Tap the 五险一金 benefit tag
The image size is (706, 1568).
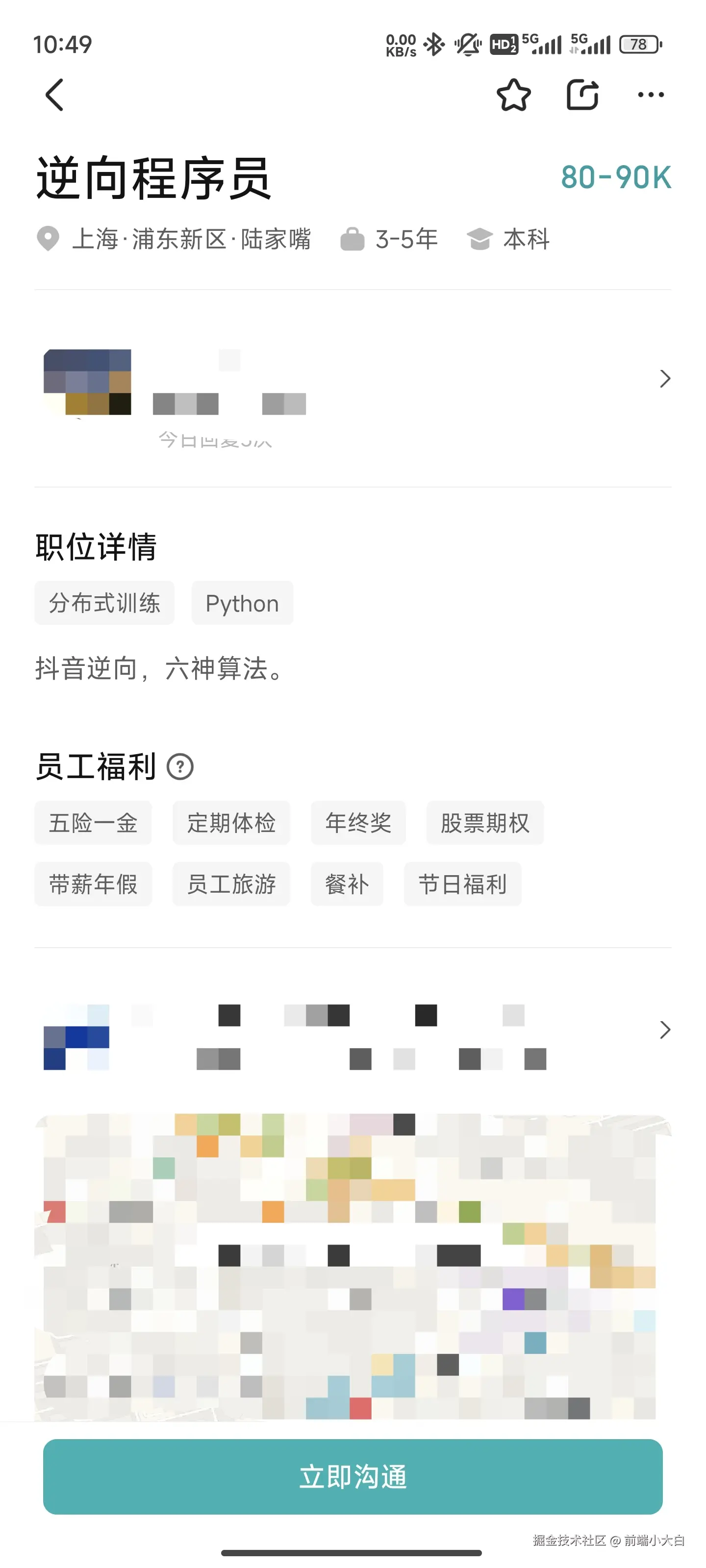pos(93,823)
